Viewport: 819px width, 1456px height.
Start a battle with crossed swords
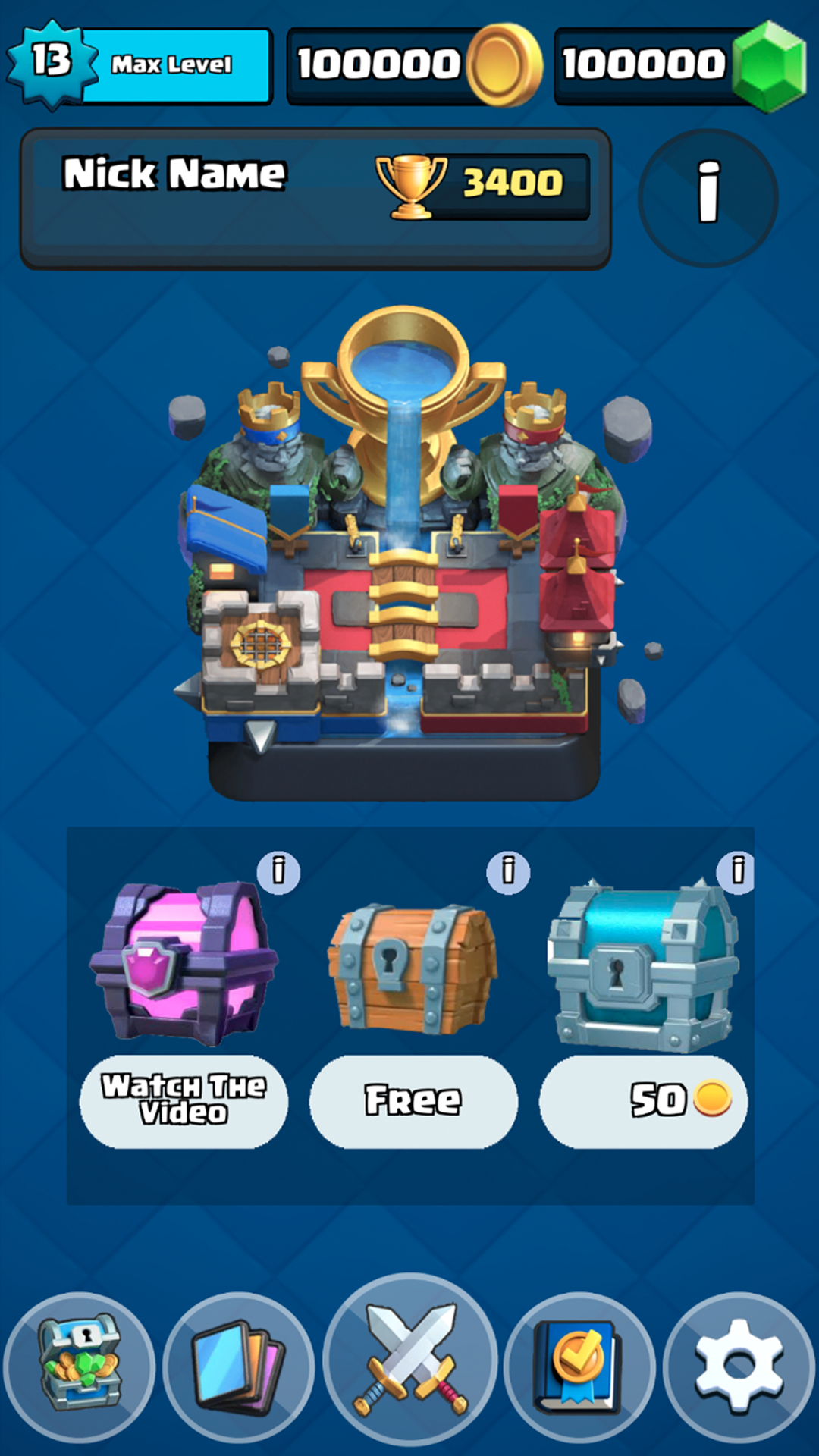410,1360
